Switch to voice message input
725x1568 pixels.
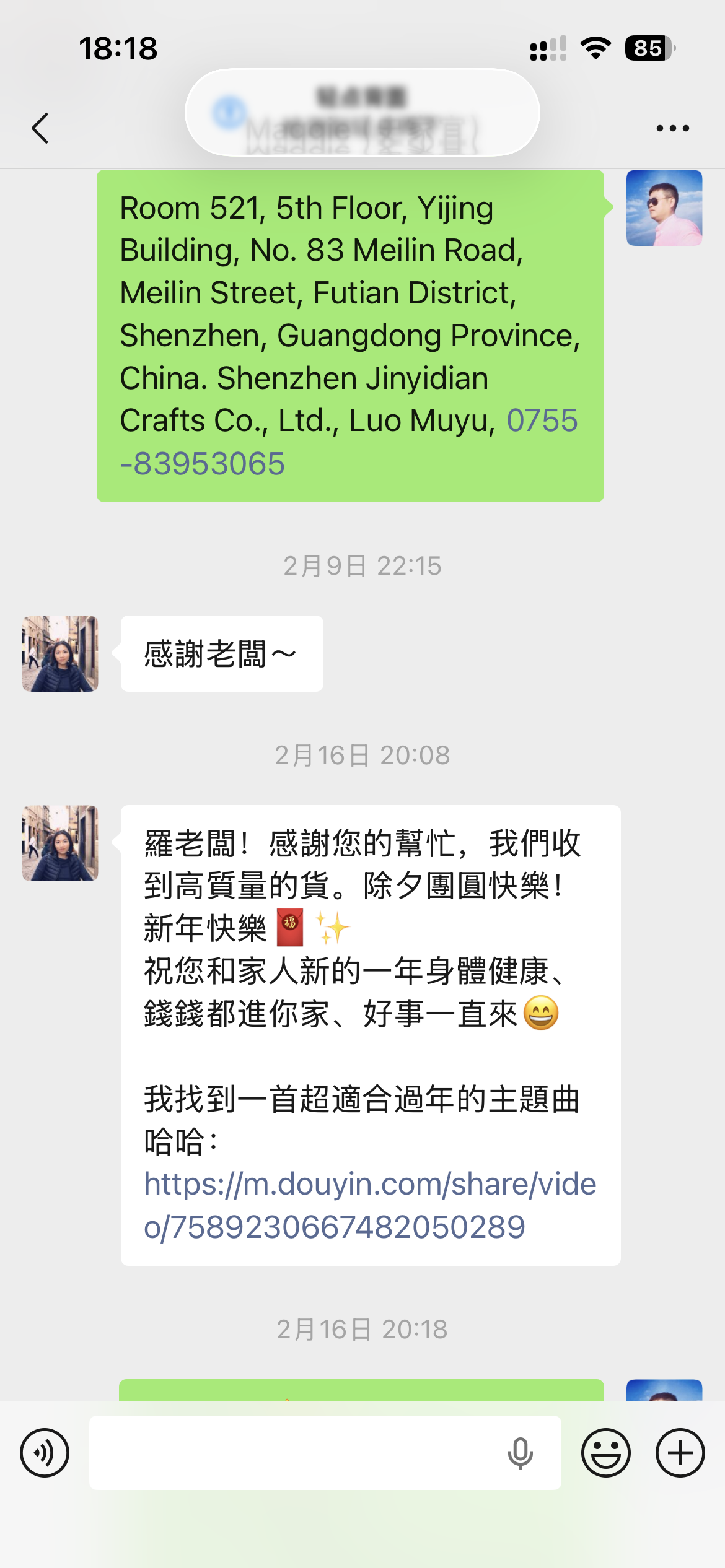click(45, 1452)
